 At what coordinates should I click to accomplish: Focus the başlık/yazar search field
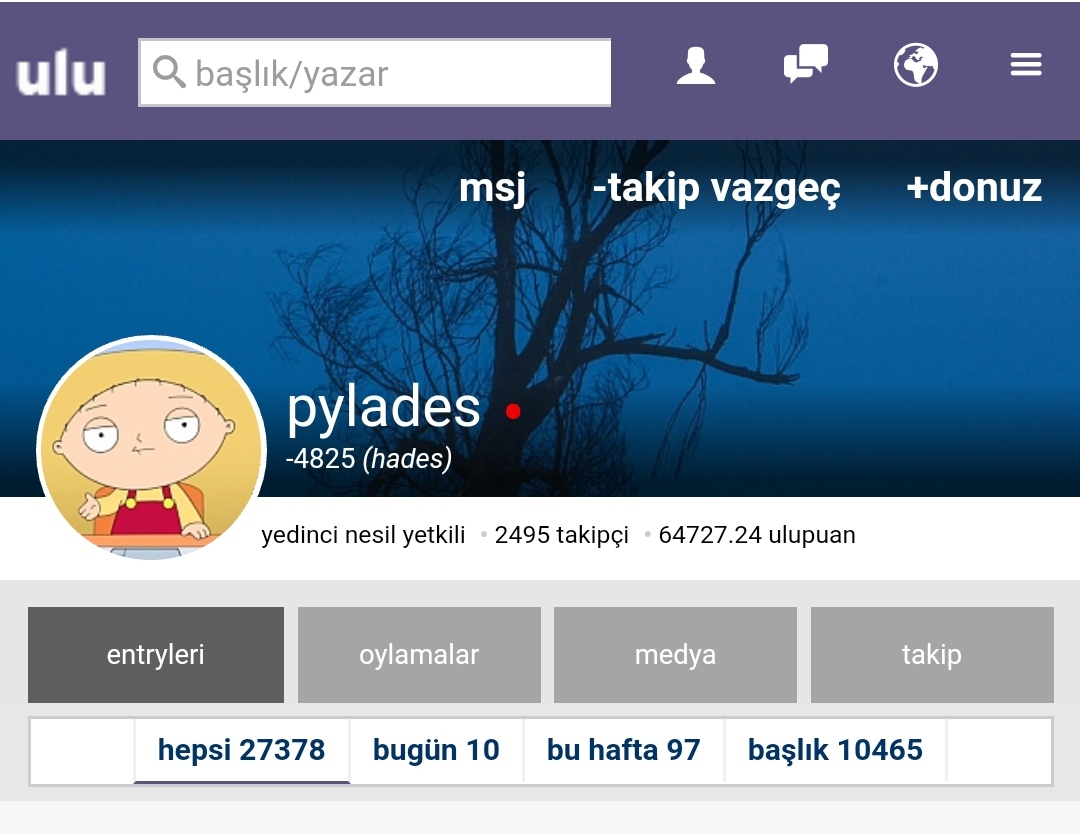coord(375,73)
